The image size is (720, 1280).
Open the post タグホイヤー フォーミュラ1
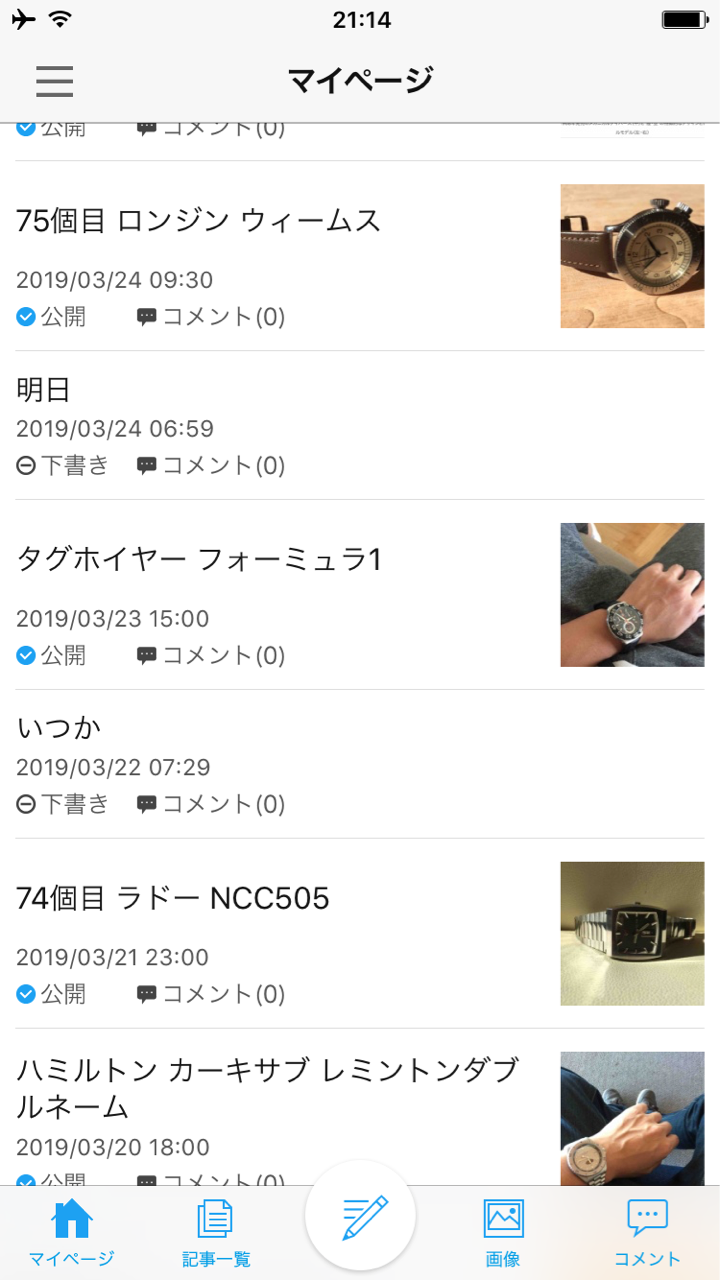199,560
